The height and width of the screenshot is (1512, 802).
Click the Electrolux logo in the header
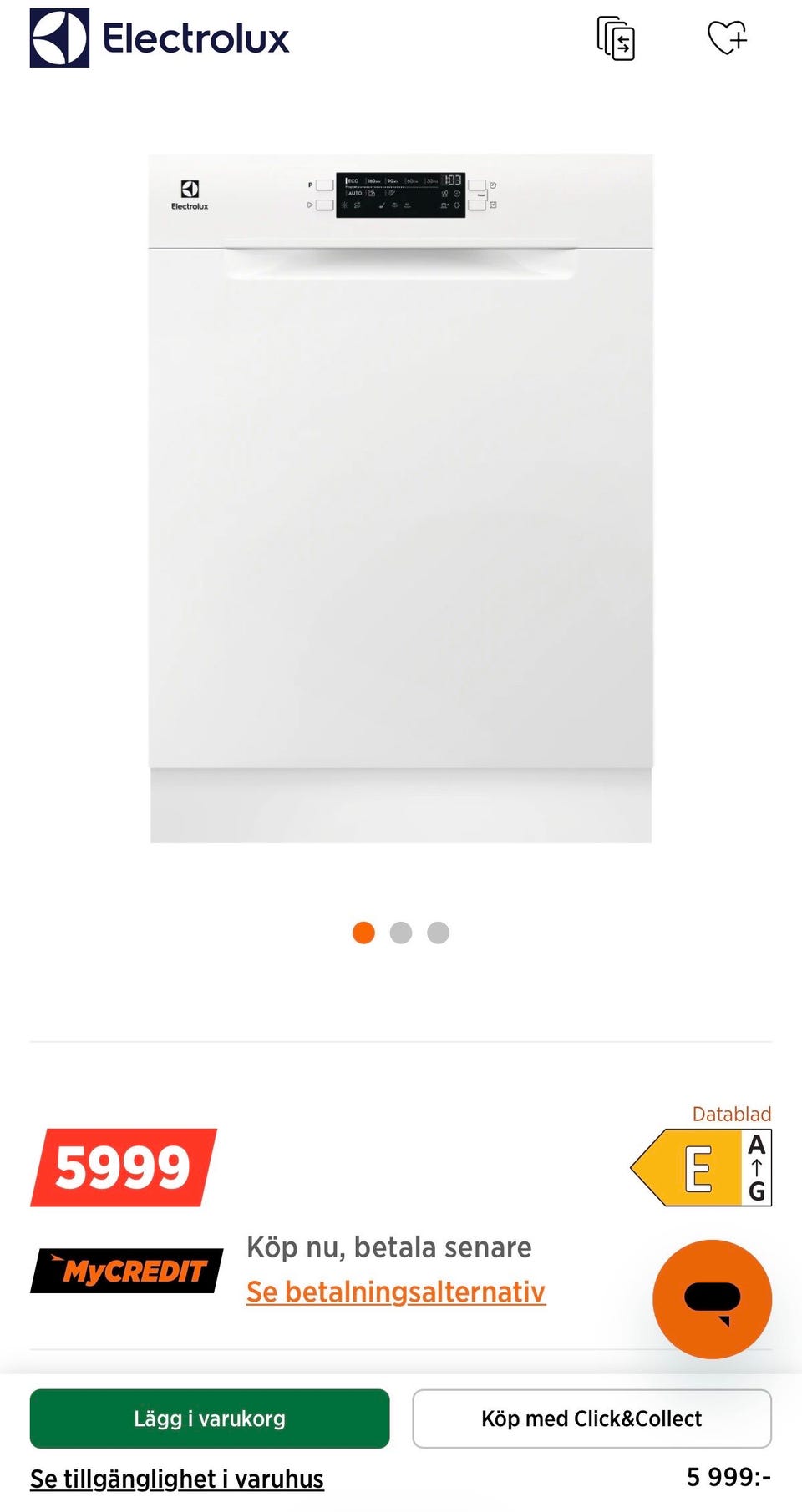tap(159, 38)
